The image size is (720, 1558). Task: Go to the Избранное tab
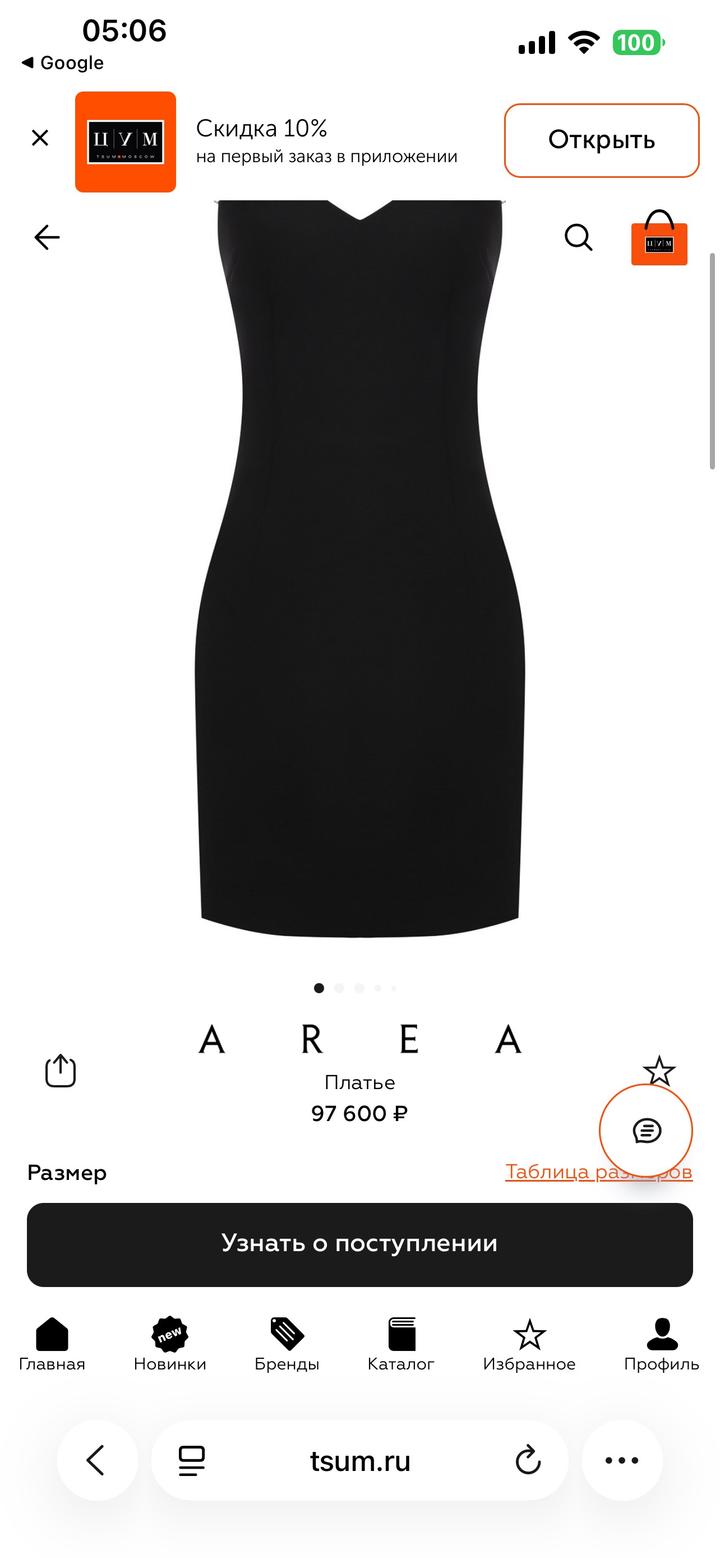tap(529, 1344)
